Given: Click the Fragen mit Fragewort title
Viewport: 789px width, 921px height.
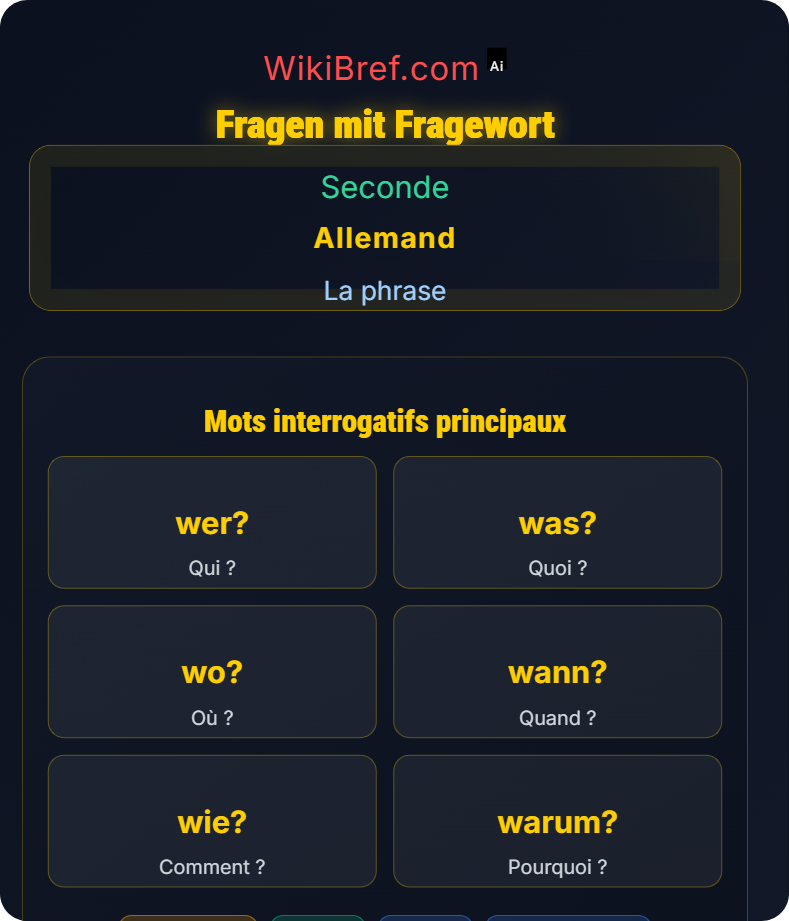Looking at the screenshot, I should [385, 124].
